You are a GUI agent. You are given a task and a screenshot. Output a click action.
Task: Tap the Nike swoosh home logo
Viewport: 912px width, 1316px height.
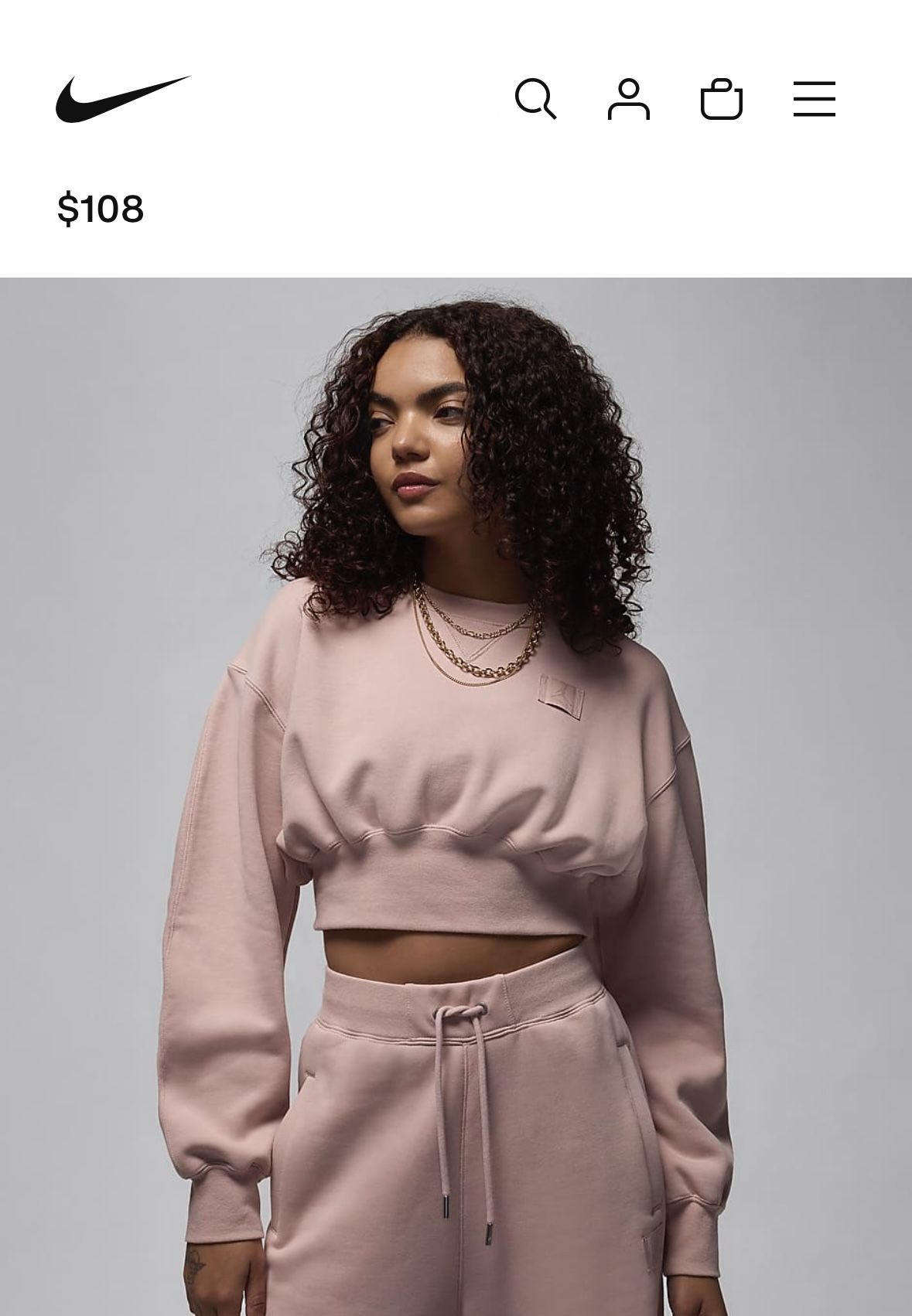[x=123, y=99]
